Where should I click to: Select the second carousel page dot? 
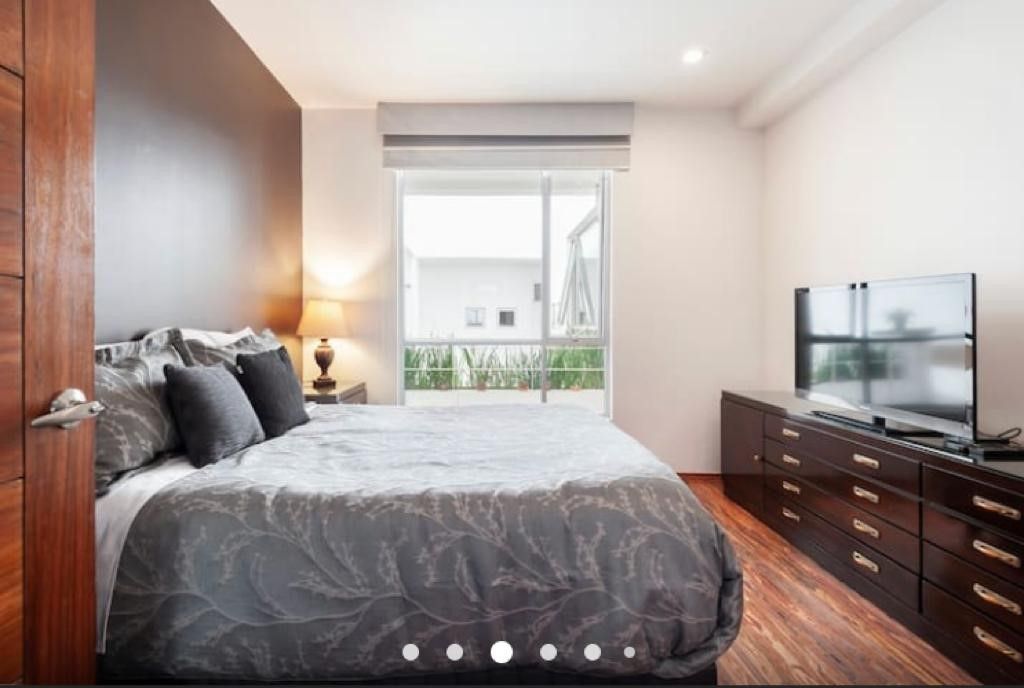click(x=455, y=652)
